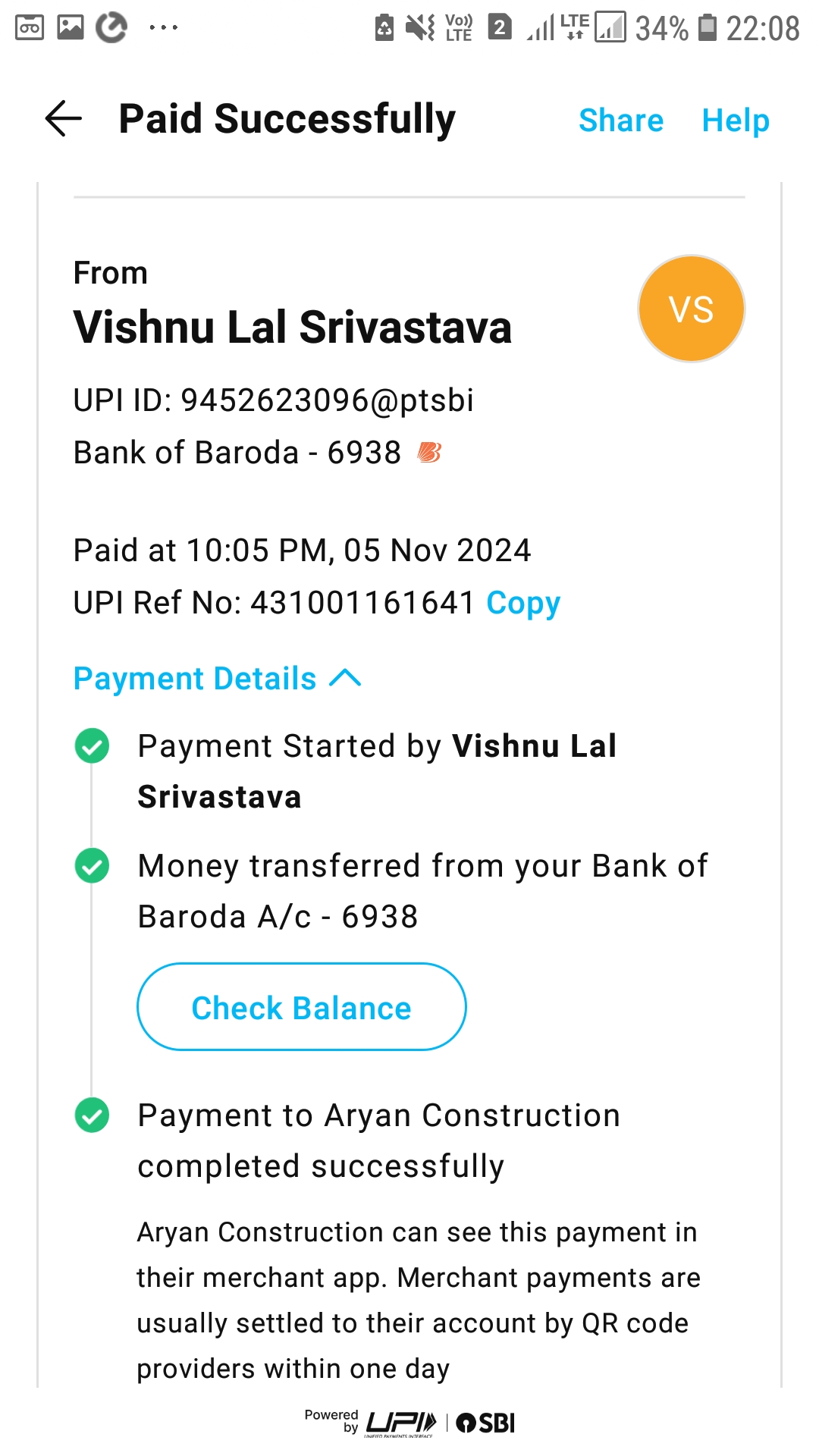Copy the UPI Ref No
Screen dimensions: 819x1456
(523, 604)
